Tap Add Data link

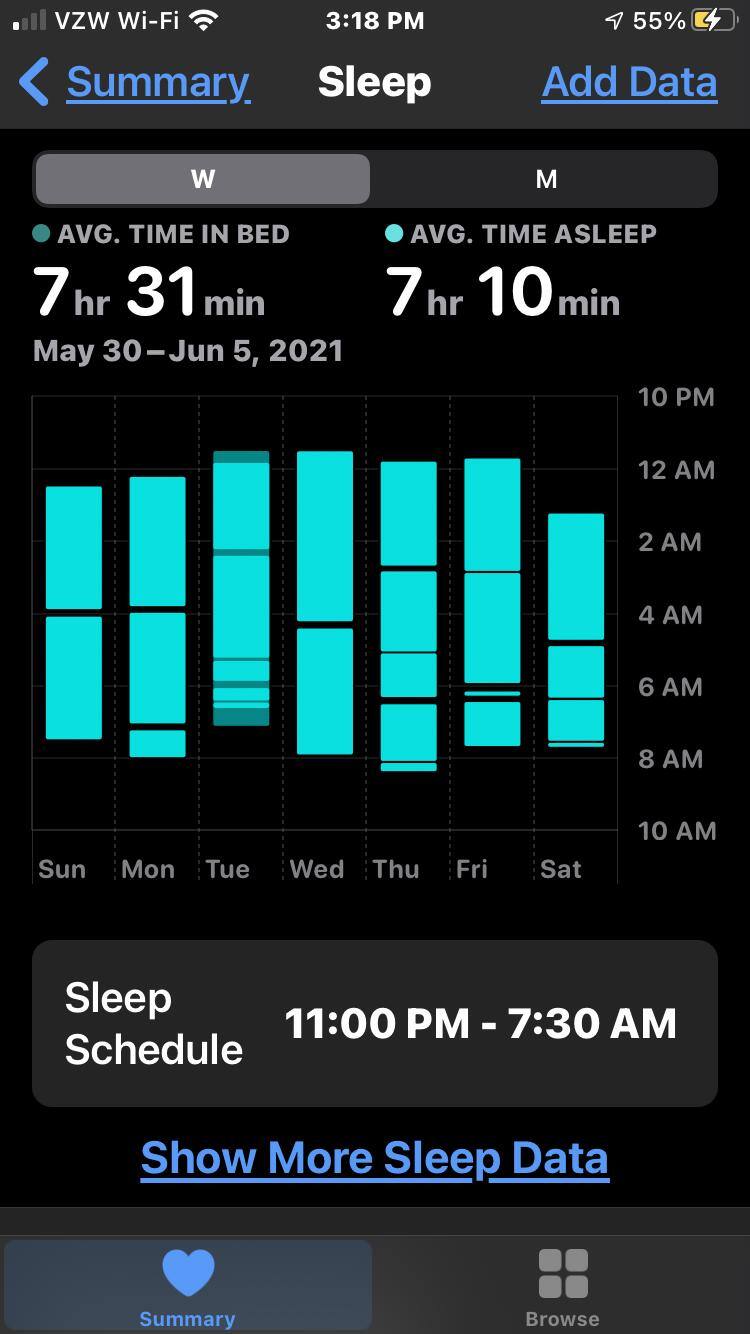pyautogui.click(x=629, y=82)
